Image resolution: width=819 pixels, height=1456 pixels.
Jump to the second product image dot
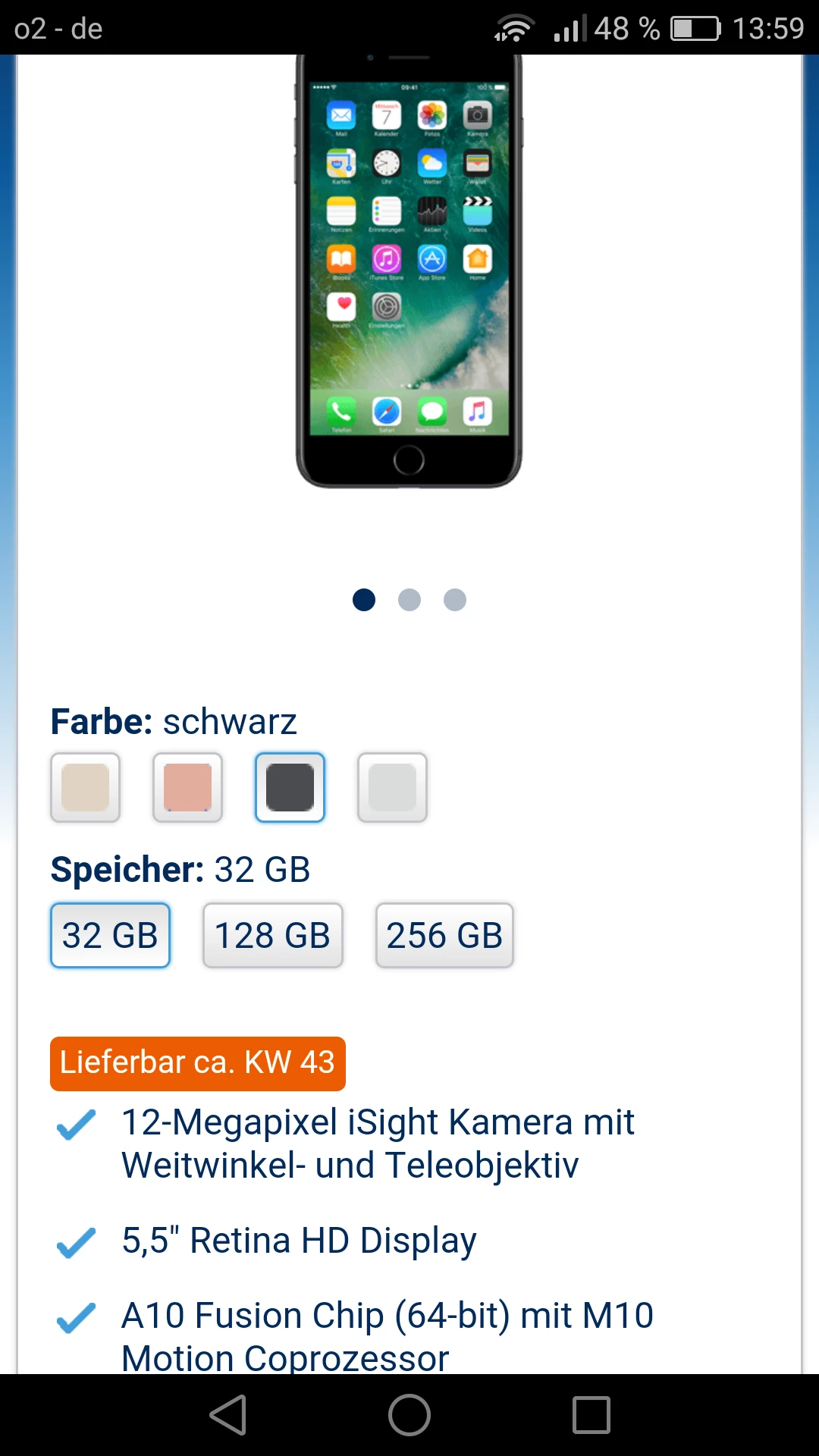pyautogui.click(x=409, y=600)
